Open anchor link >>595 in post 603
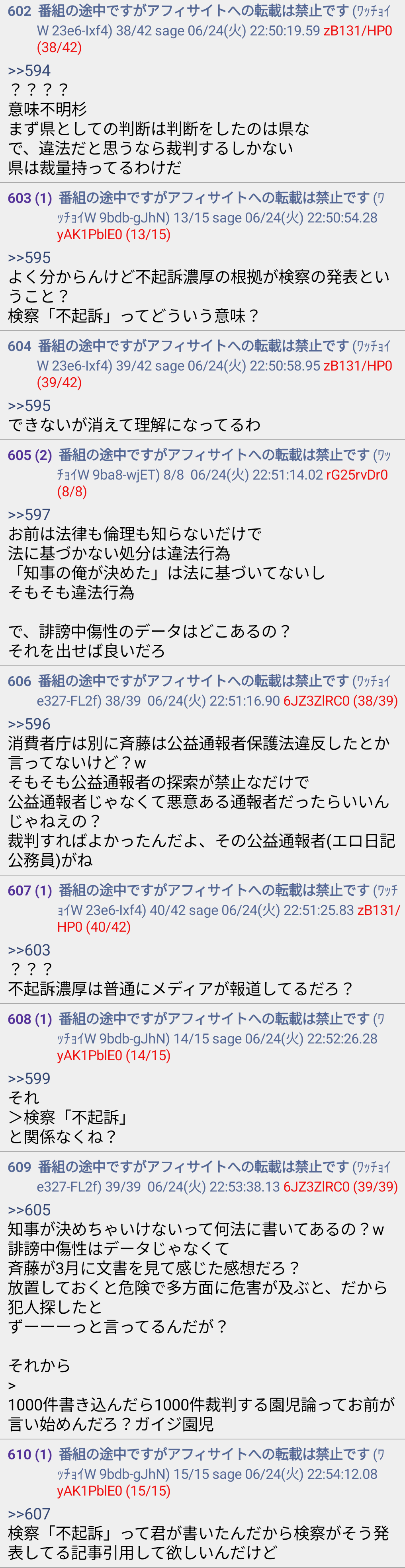The height and width of the screenshot is (1568, 405). point(29,257)
